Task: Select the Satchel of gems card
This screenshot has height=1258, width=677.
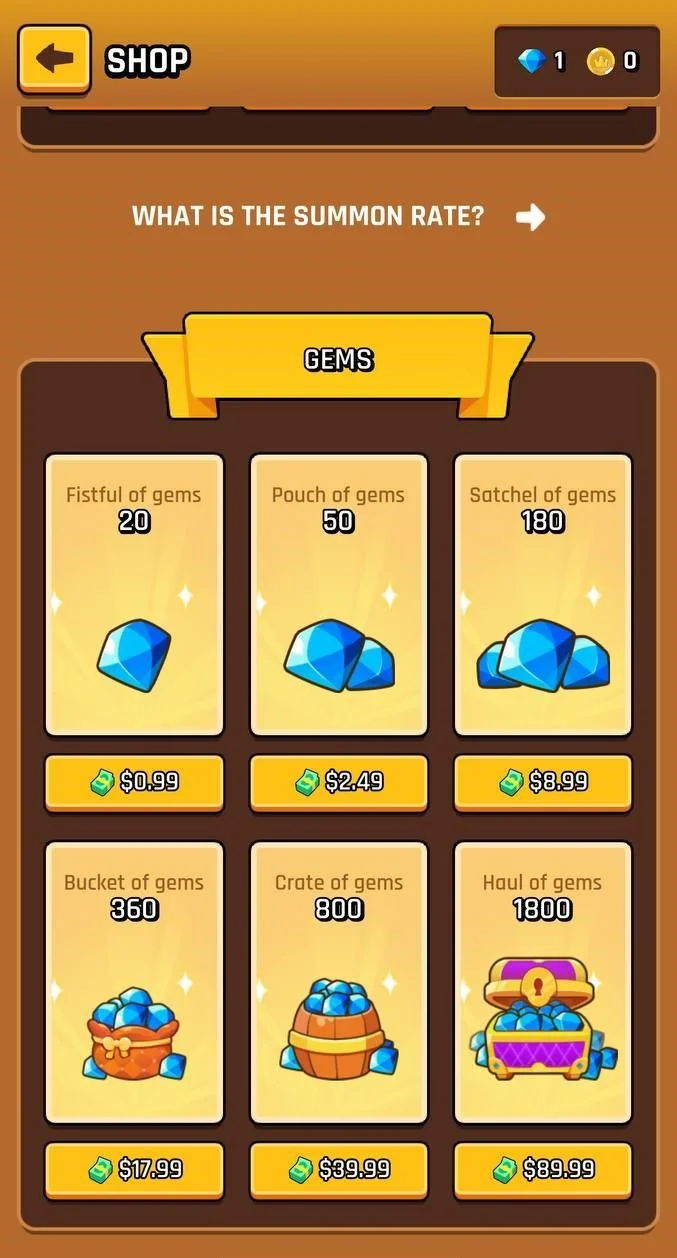Action: pyautogui.click(x=543, y=595)
